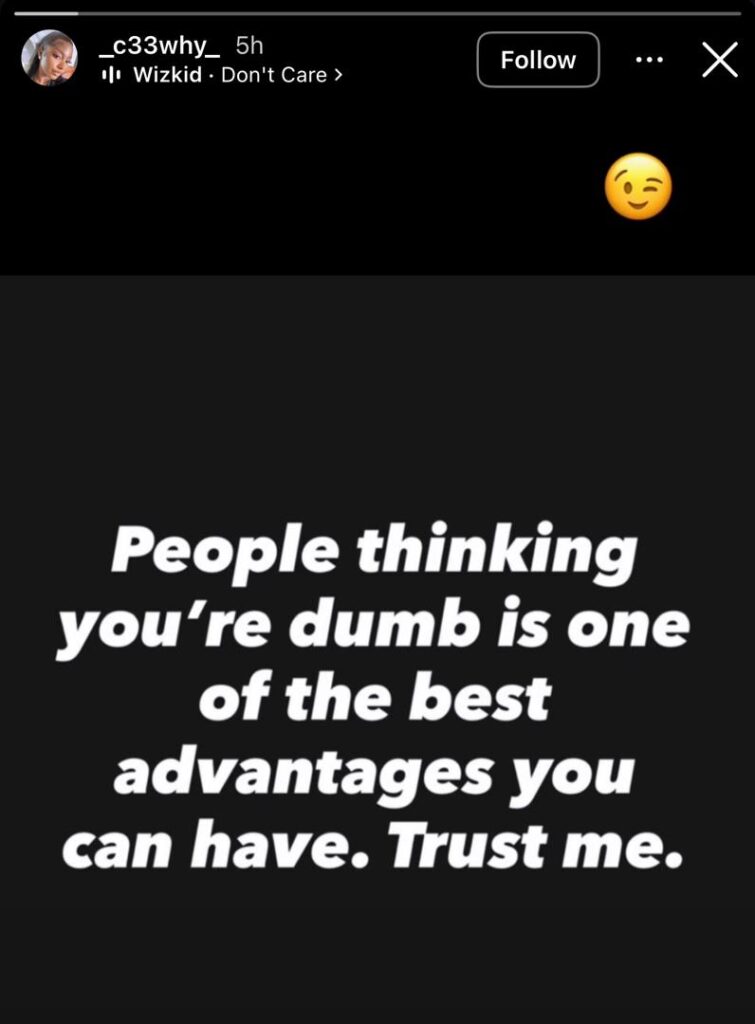Close the story viewer

tap(719, 60)
